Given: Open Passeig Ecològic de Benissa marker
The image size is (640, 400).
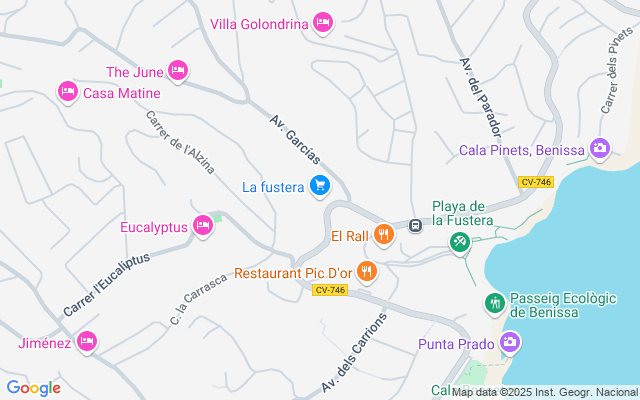Looking at the screenshot, I should tap(493, 302).
